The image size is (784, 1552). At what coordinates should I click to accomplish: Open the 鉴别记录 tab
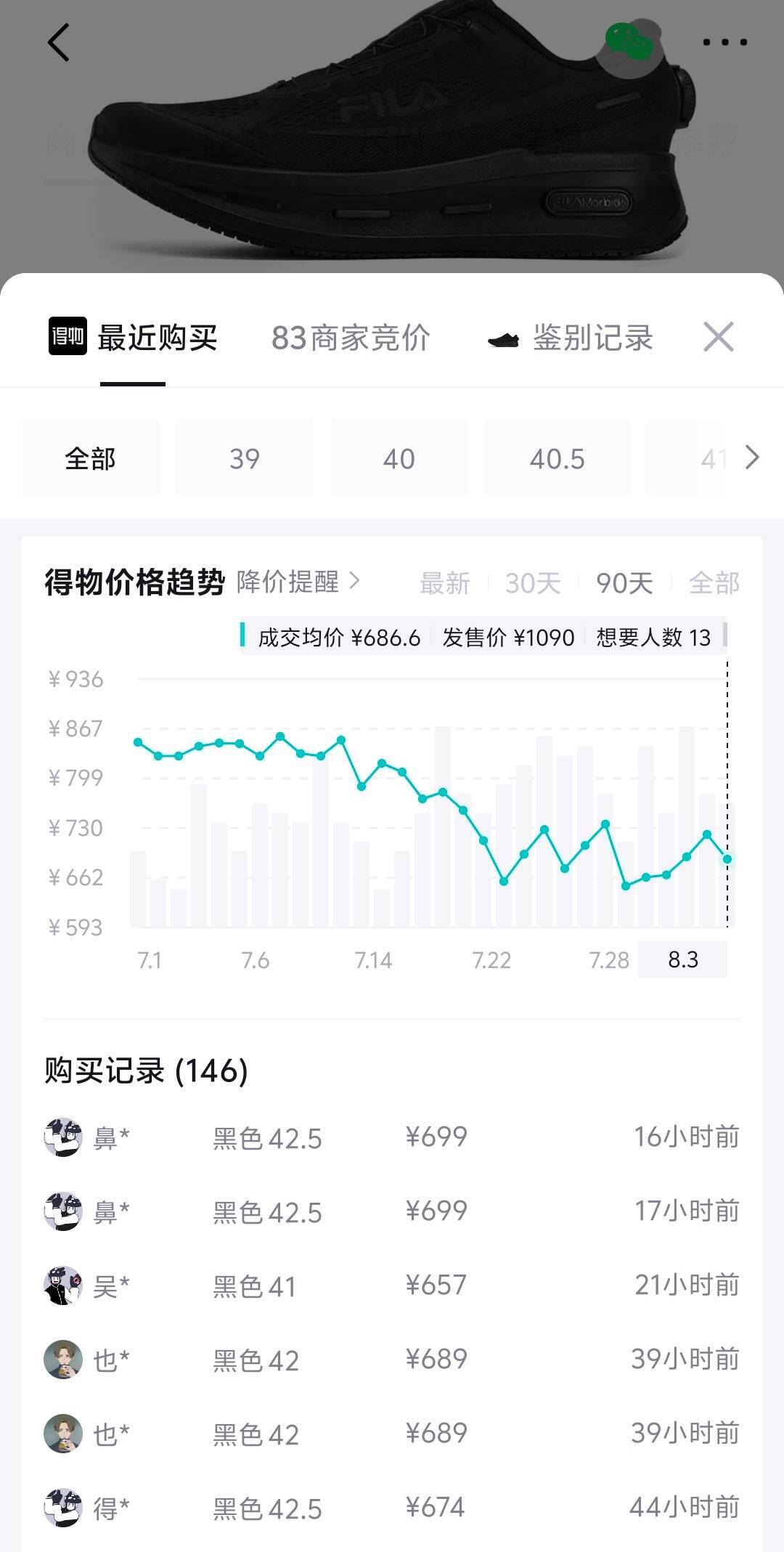[571, 338]
